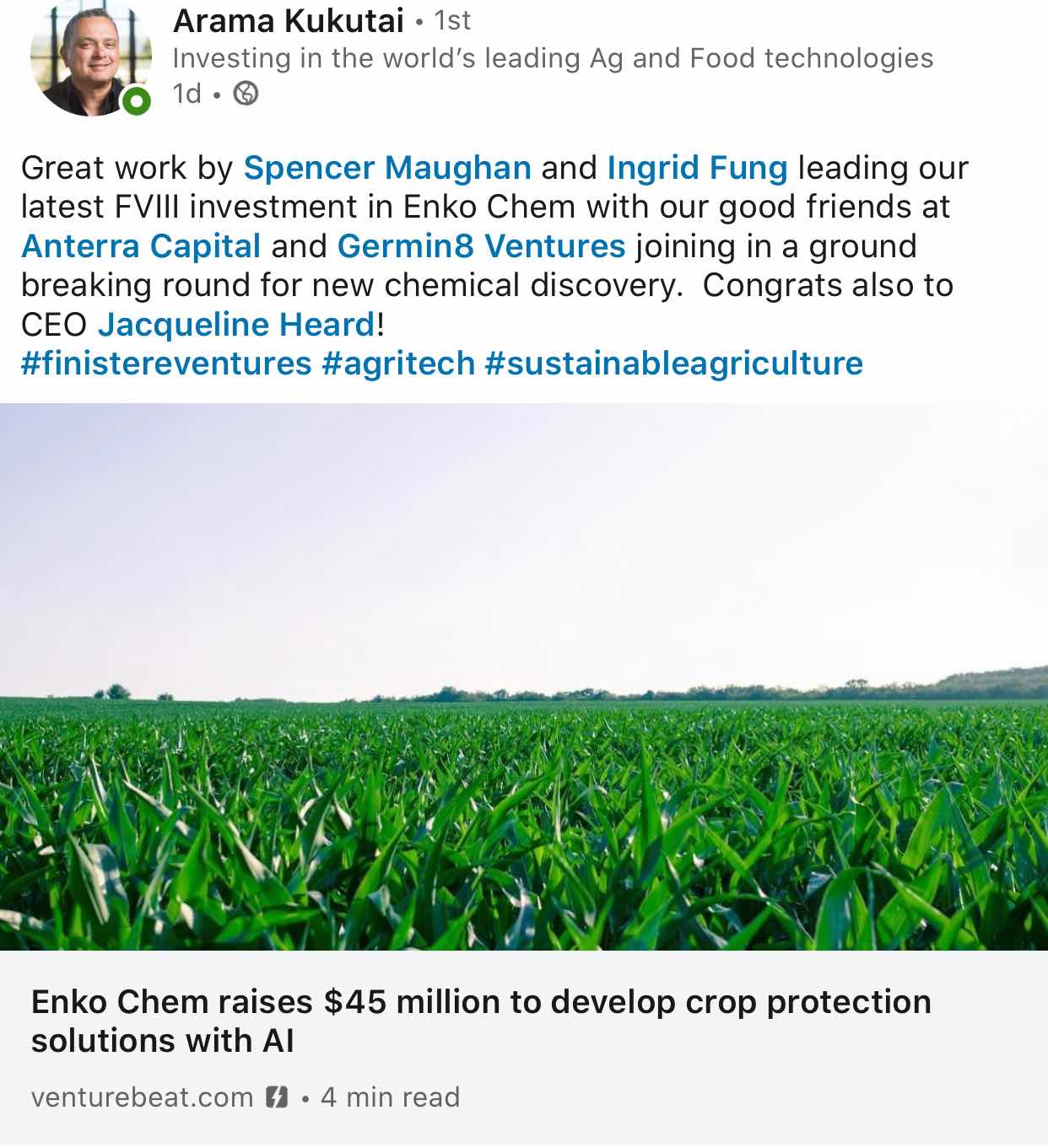Viewport: 1048px width, 1148px height.
Task: Browse the #agritech hashtag
Action: click(398, 364)
